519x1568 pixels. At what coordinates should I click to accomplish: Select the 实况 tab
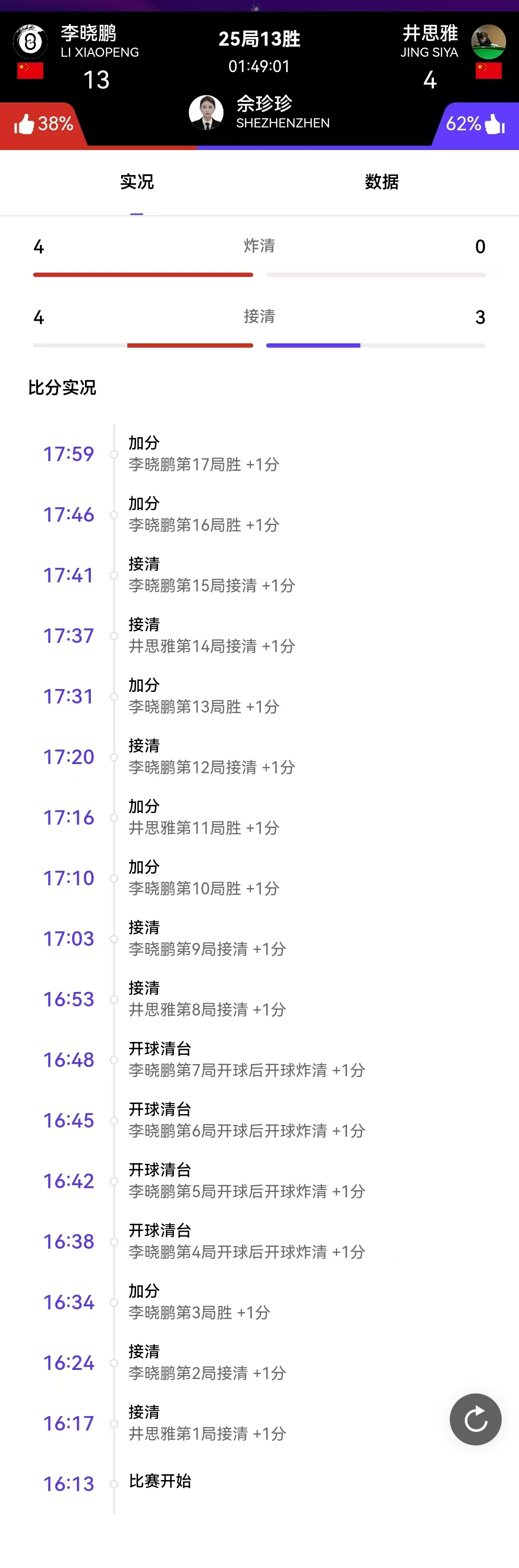click(x=137, y=182)
